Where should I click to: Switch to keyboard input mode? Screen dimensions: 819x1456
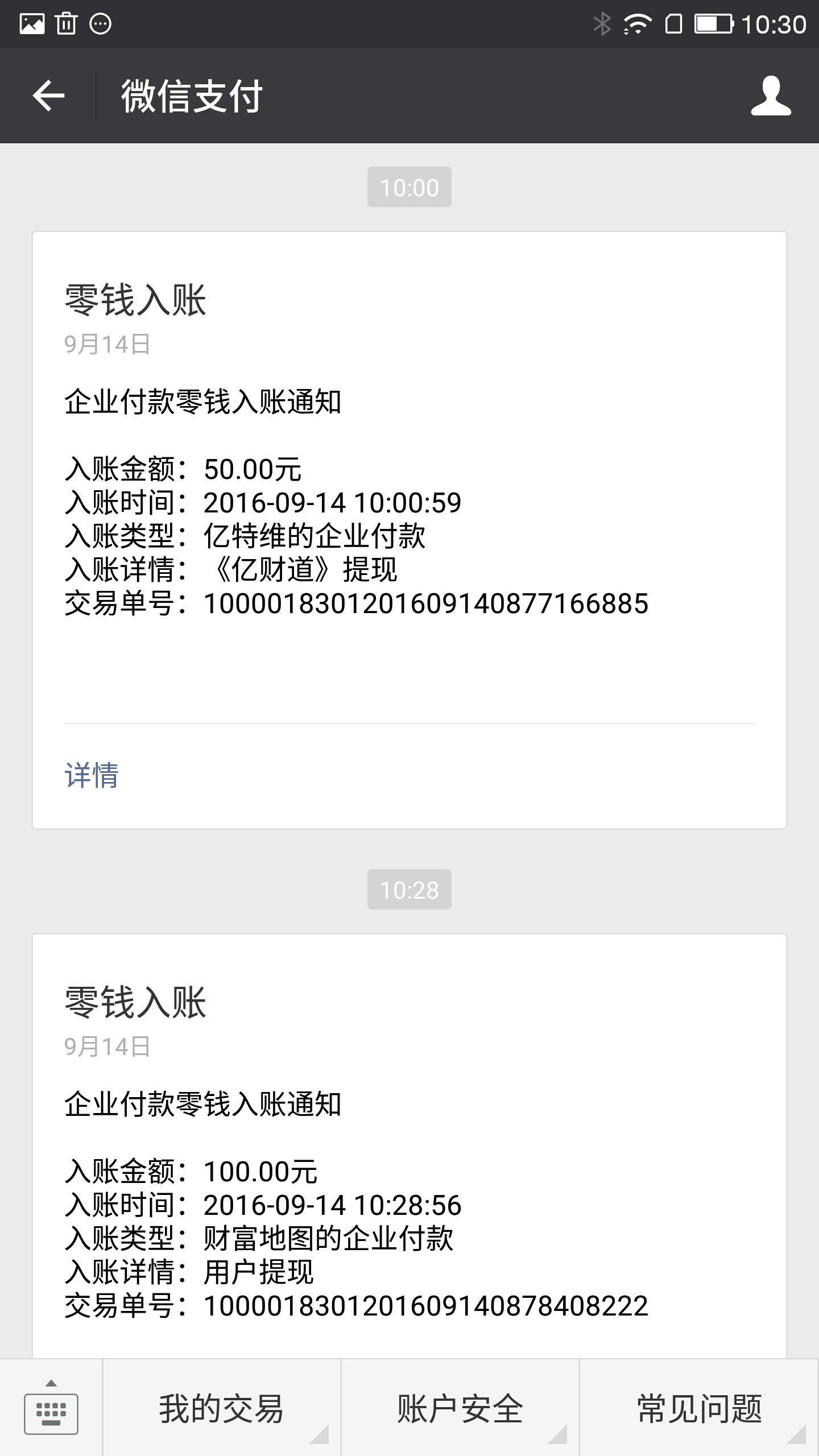pyautogui.click(x=51, y=1408)
